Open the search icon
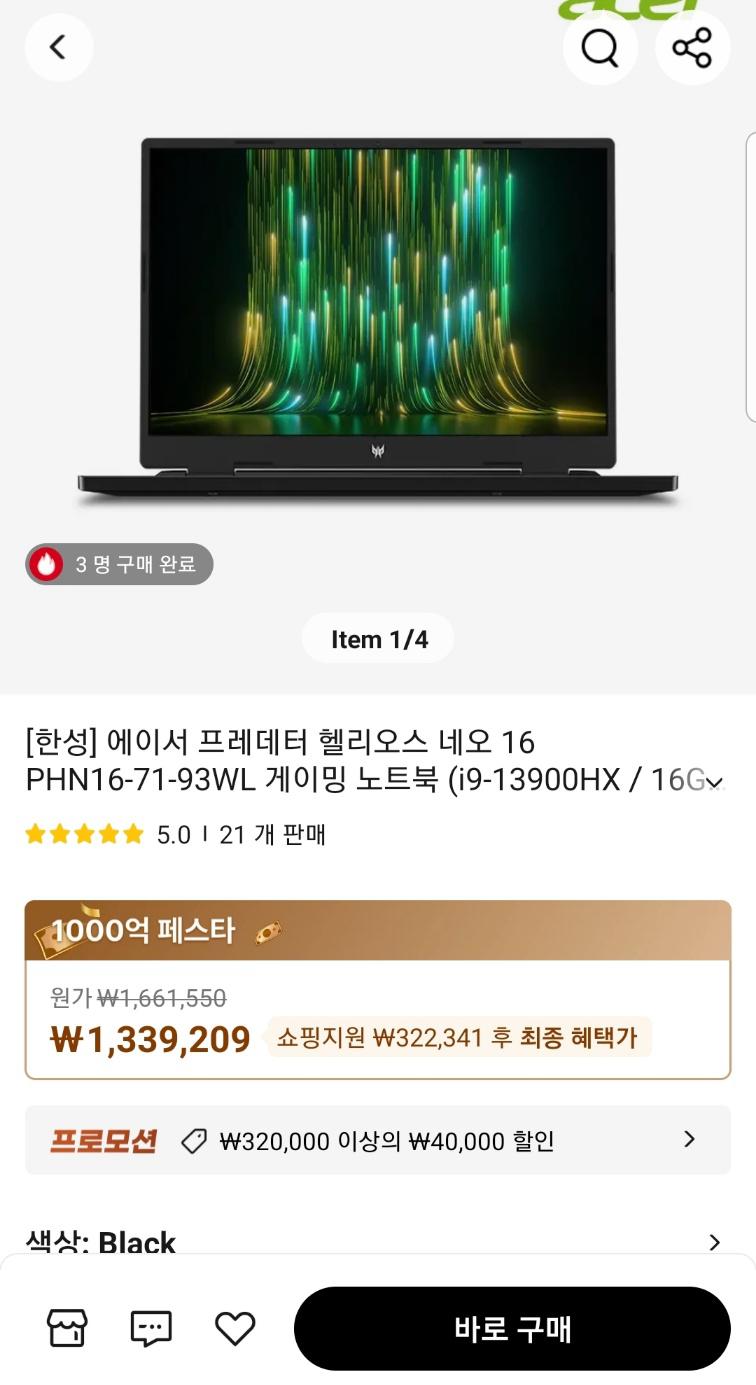This screenshot has width=756, height=1385. pos(600,47)
